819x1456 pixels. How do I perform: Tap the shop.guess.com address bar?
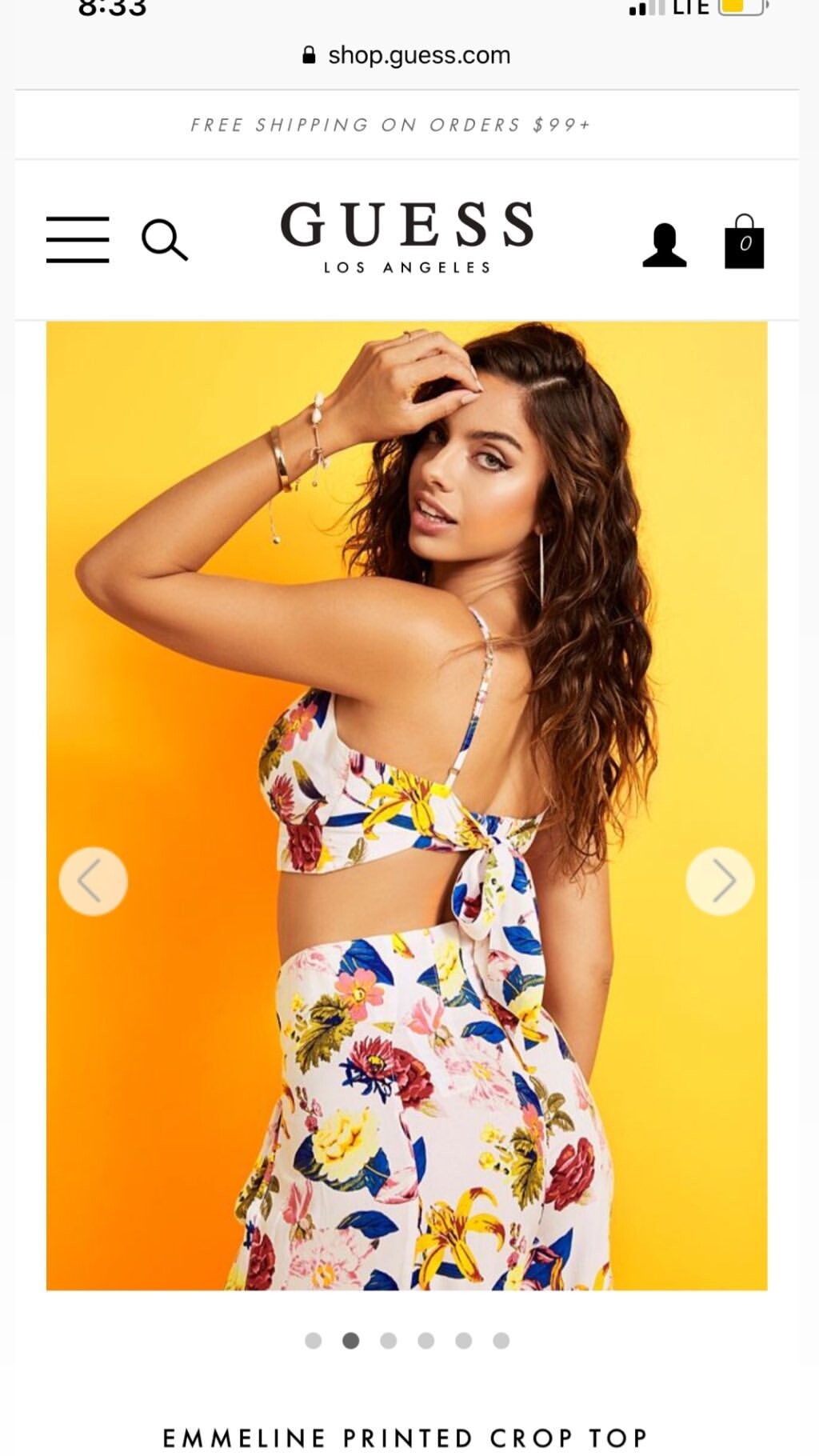407,55
